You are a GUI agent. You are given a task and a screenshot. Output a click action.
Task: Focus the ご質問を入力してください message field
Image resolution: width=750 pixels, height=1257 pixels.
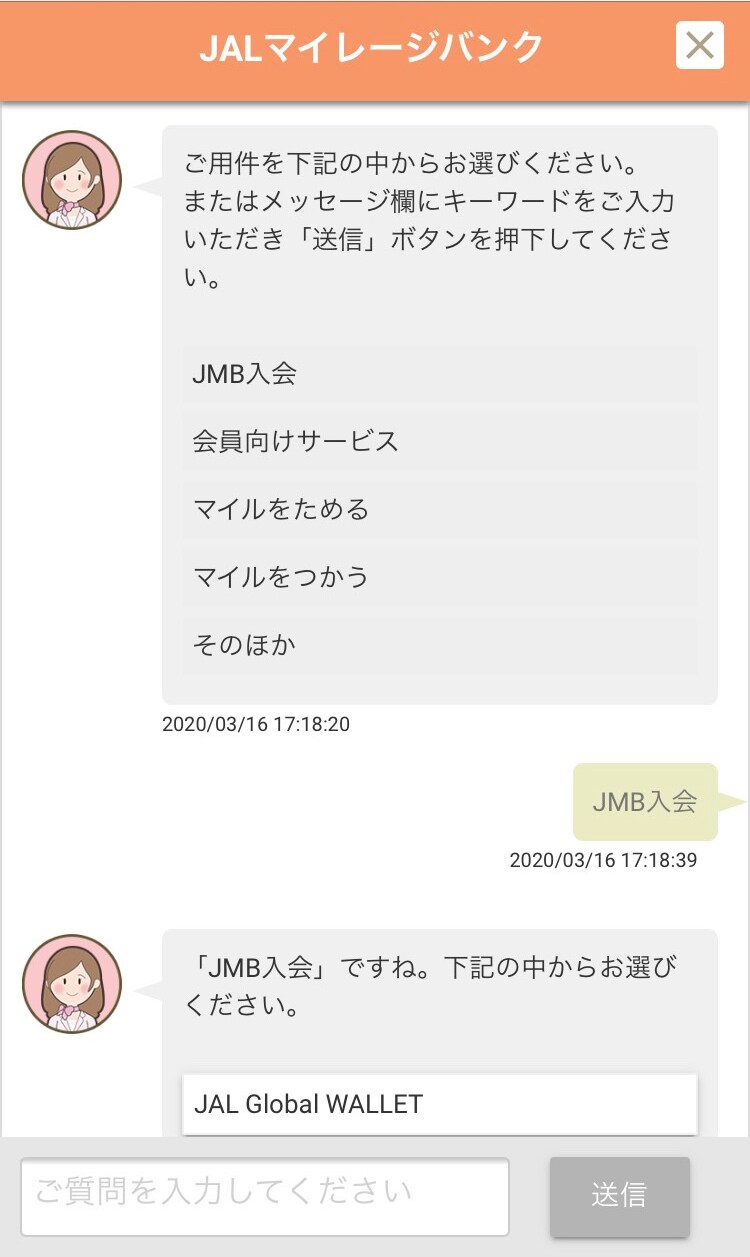265,1196
